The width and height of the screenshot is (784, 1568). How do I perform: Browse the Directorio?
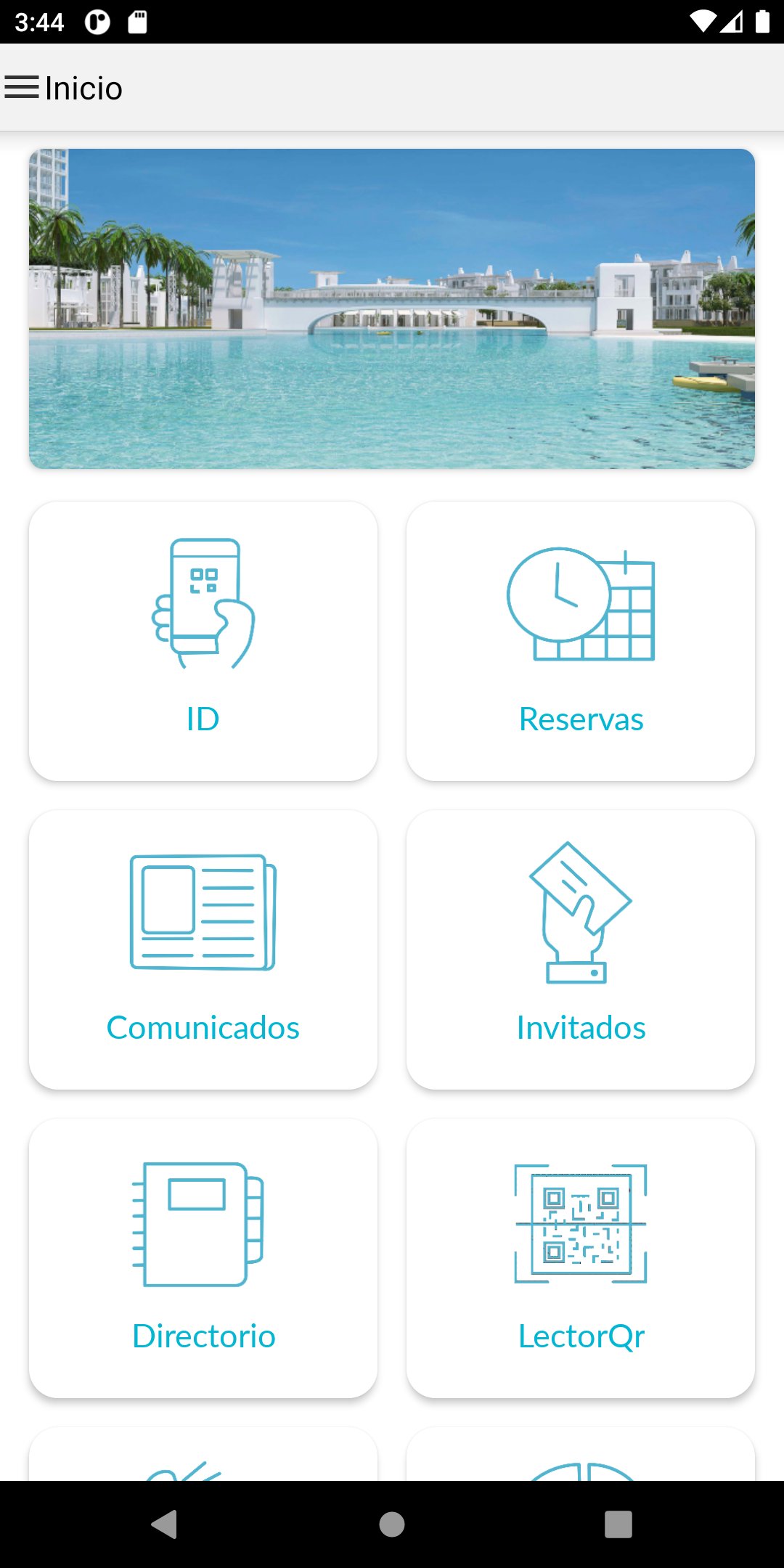click(x=203, y=1257)
